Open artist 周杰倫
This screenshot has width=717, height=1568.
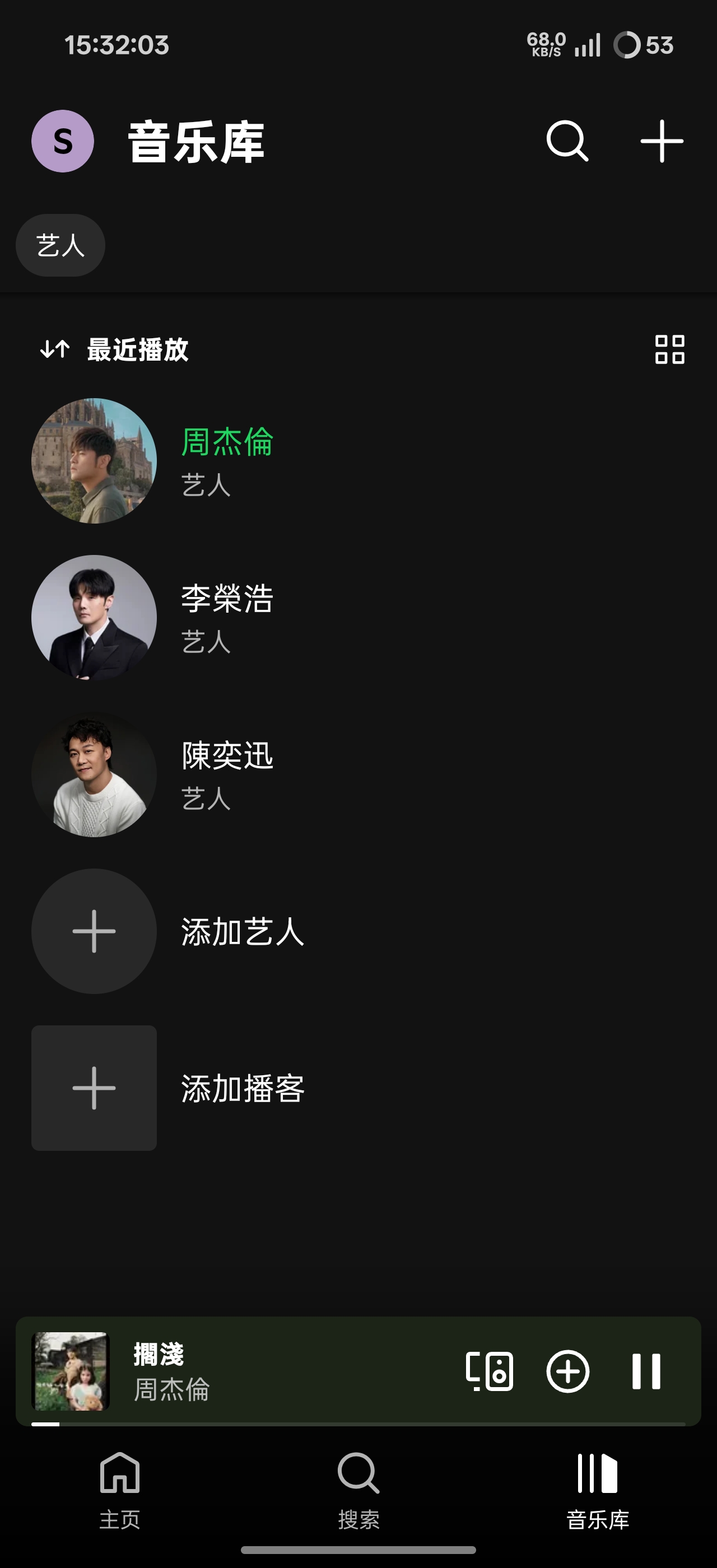[x=226, y=460]
